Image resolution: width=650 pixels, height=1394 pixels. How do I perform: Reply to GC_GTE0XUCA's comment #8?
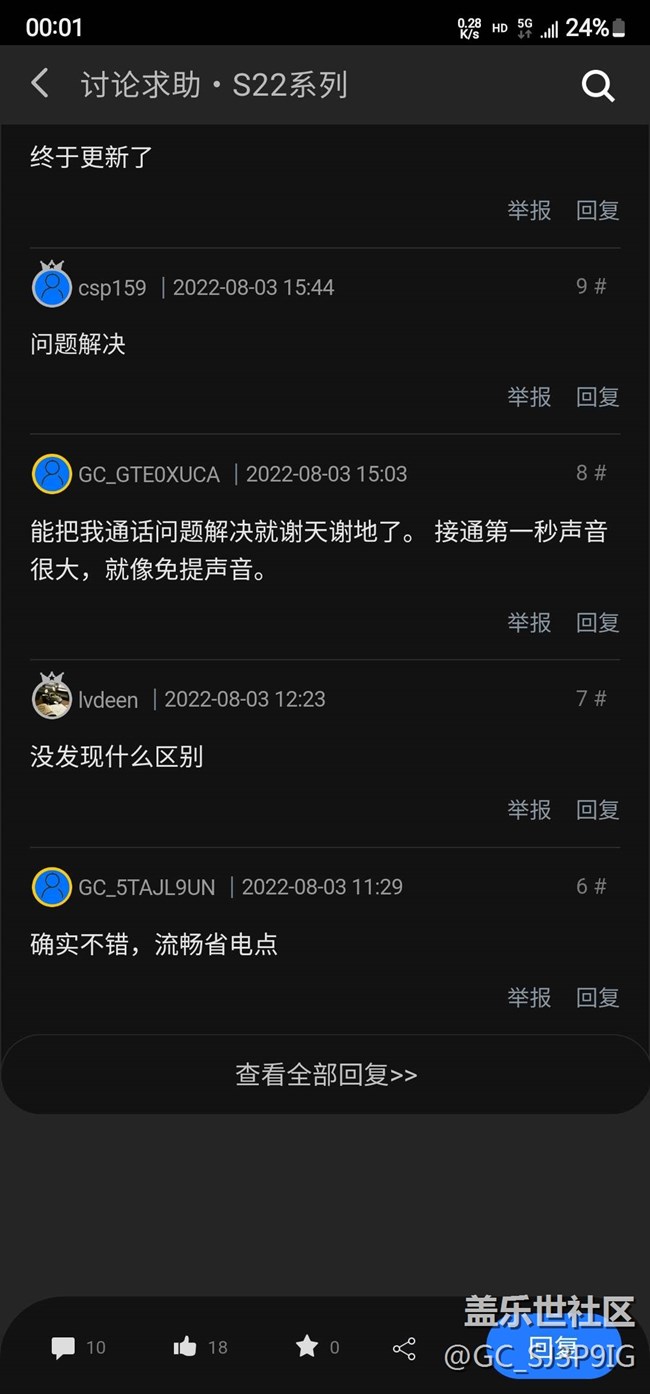click(x=598, y=622)
